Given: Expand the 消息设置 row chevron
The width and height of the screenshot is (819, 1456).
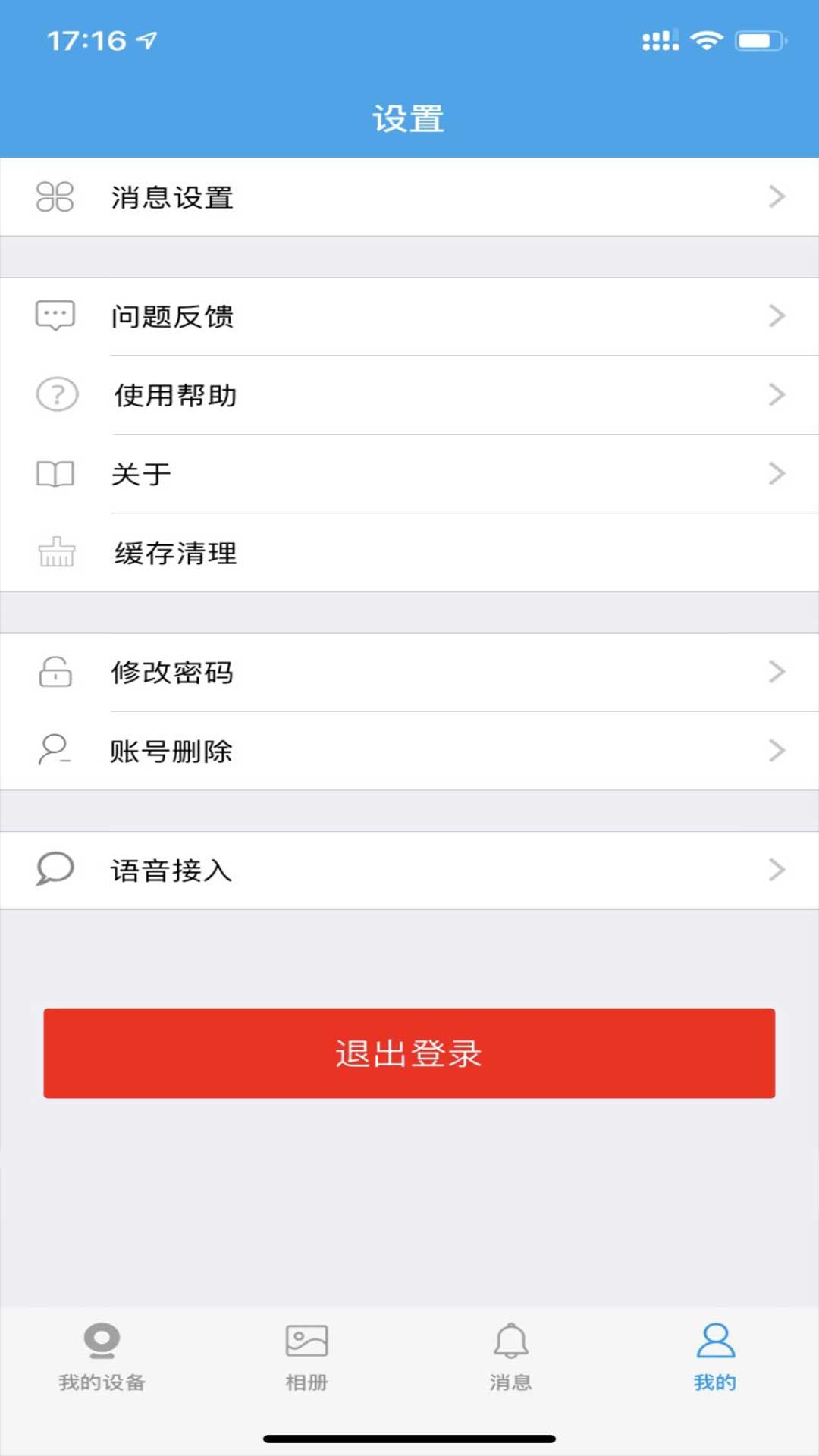Looking at the screenshot, I should pos(777,197).
